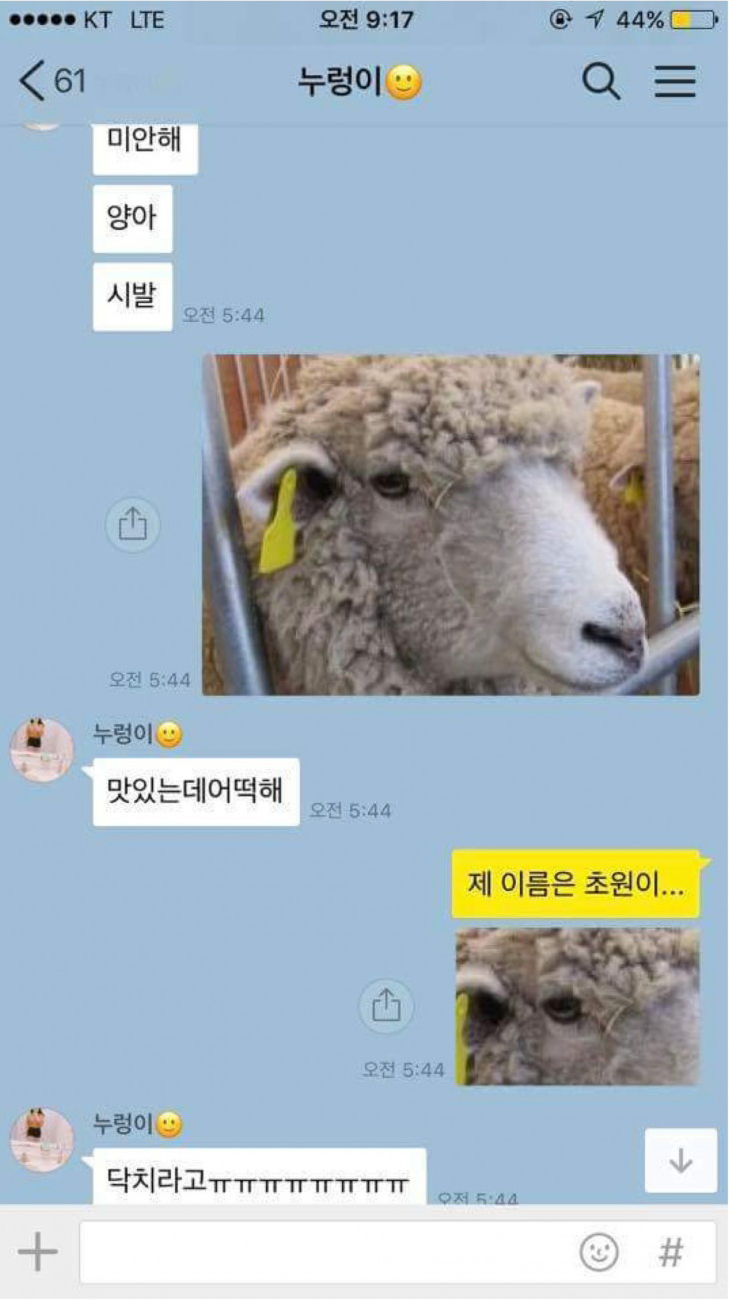The height and width of the screenshot is (1301, 729).
Task: Share the small cropped sheep photo
Action: (386, 1006)
